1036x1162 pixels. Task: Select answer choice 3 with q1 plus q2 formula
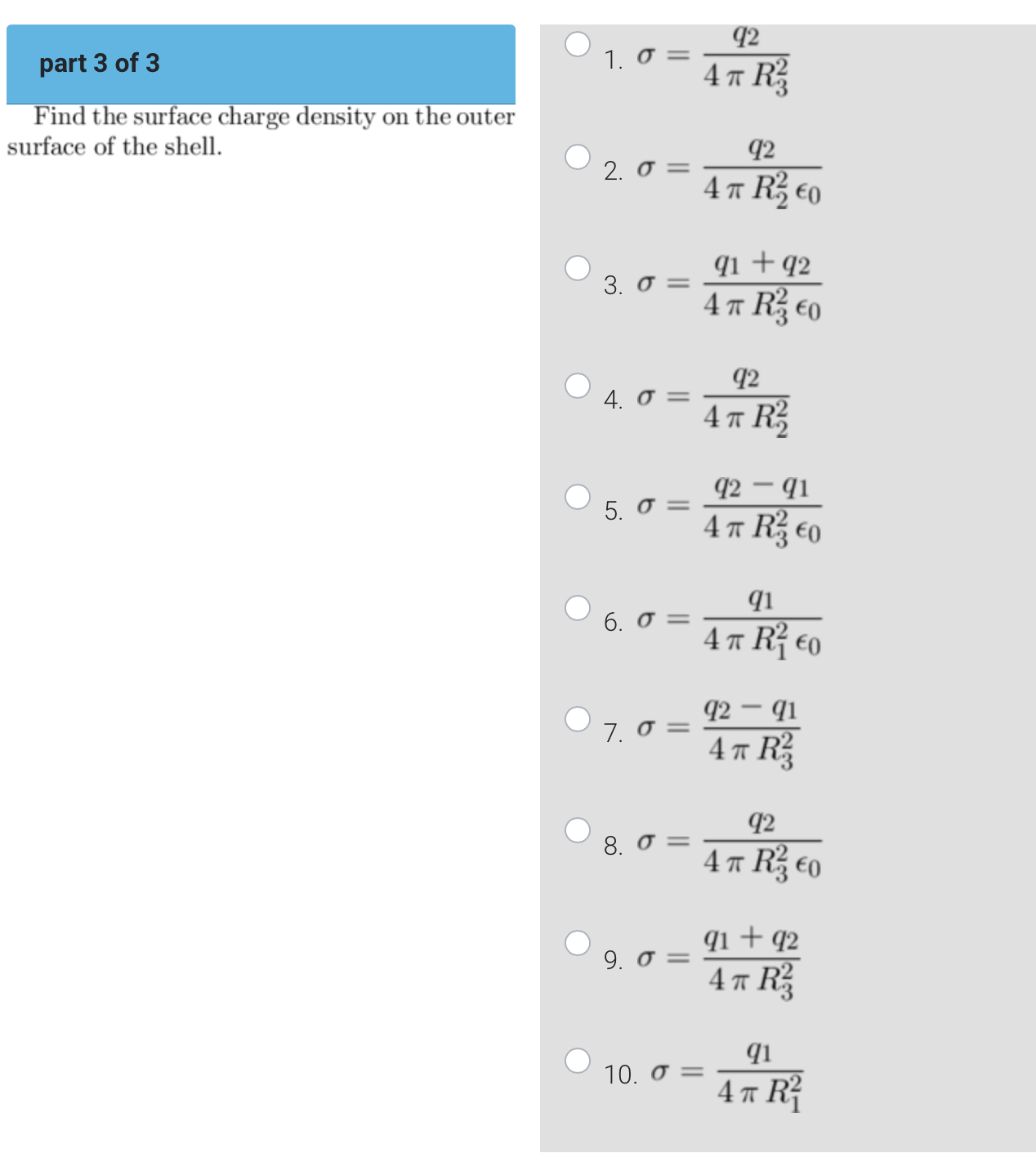coord(577,270)
